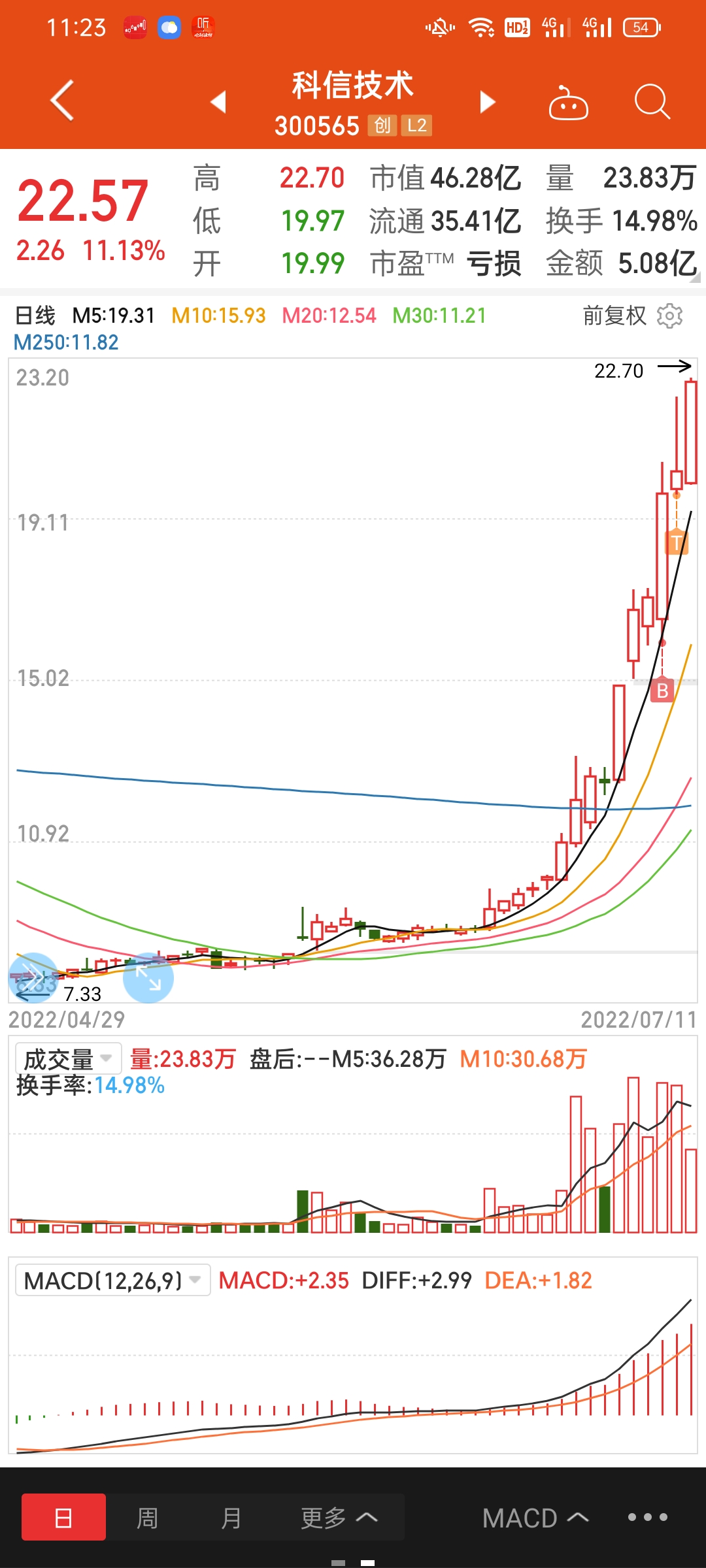Switch to the previous stock

tap(218, 102)
